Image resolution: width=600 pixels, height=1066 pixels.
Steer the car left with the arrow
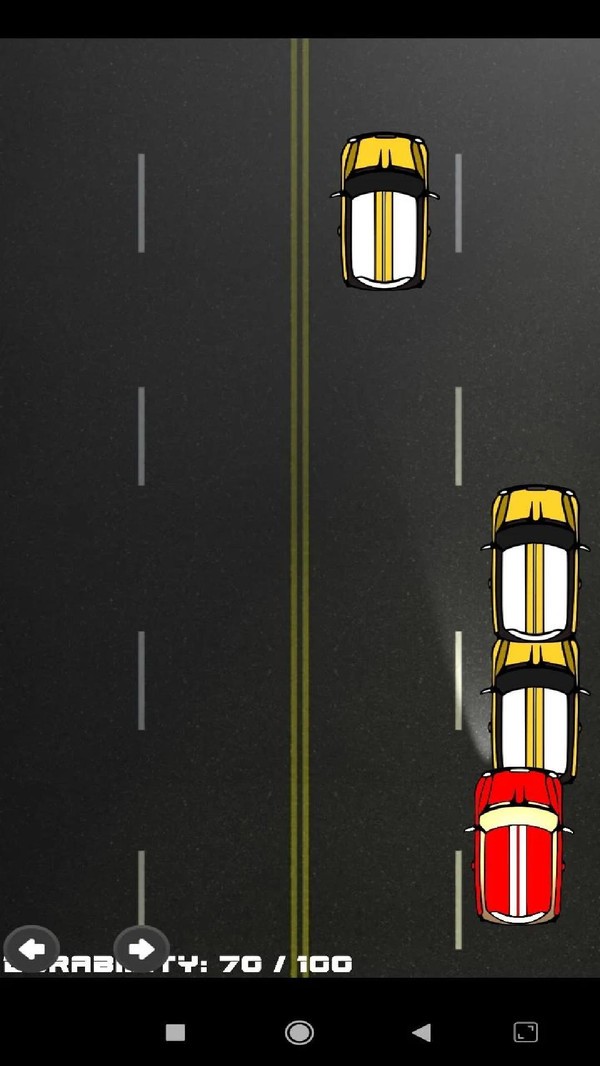click(x=31, y=948)
